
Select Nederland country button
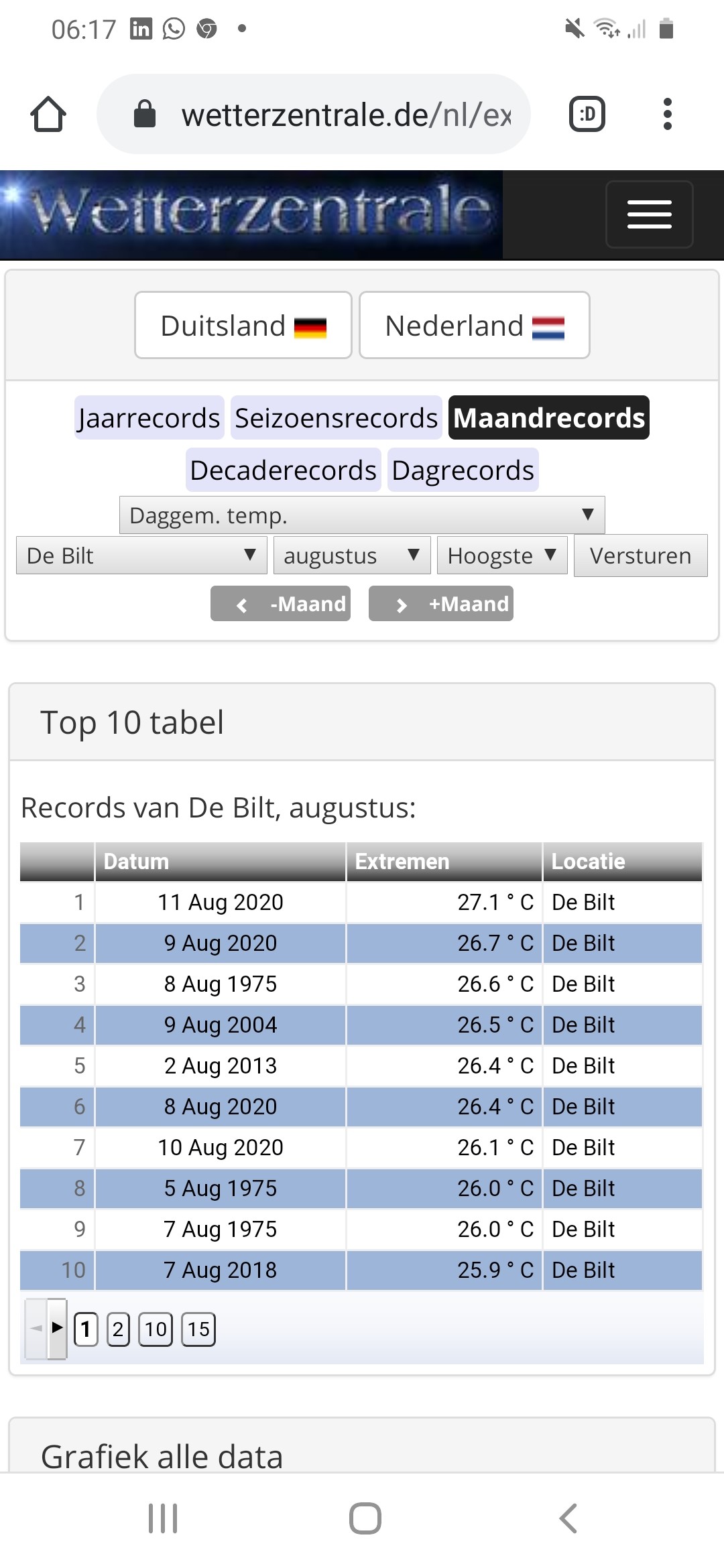pyautogui.click(x=475, y=325)
